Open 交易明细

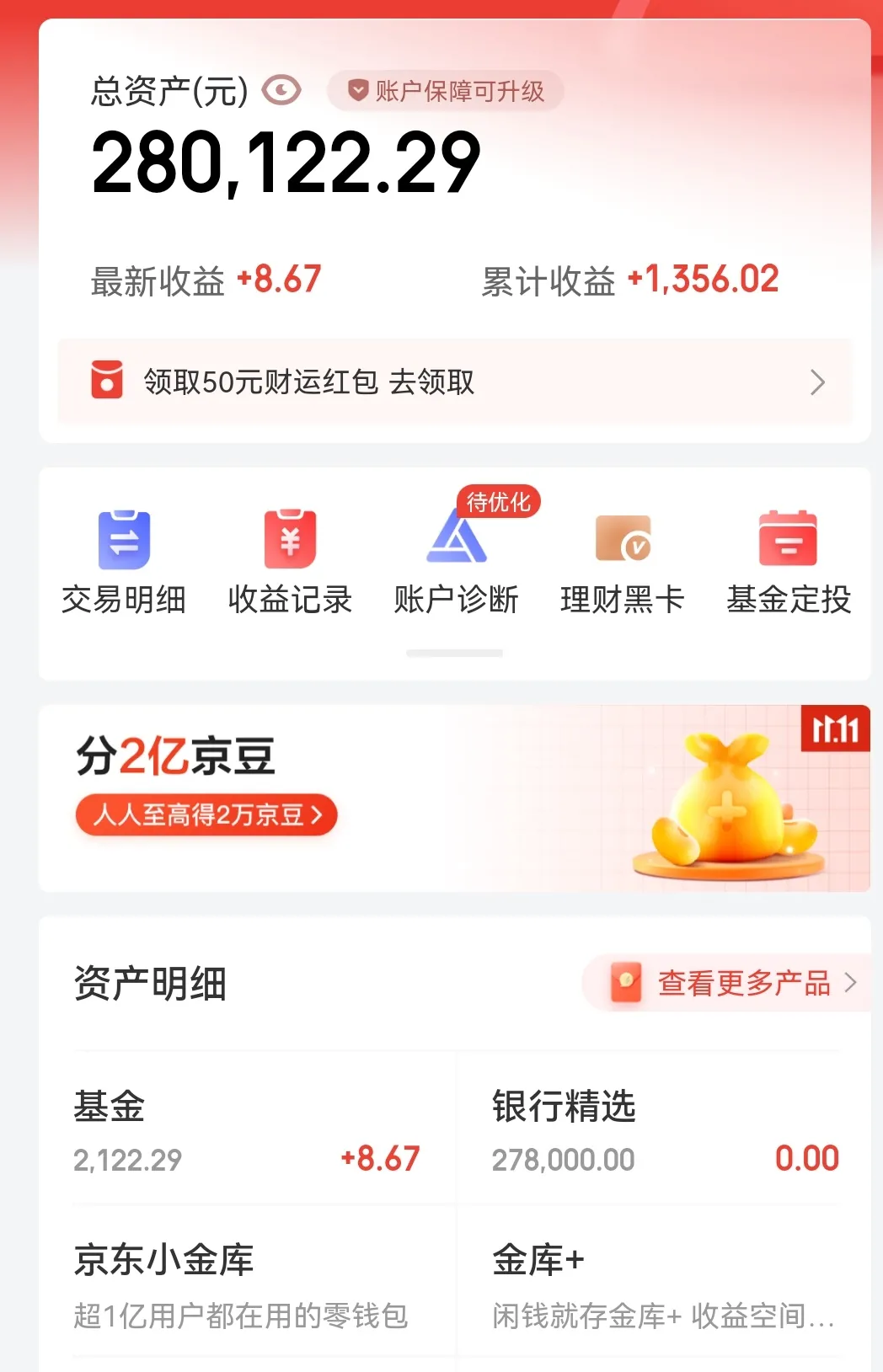(x=124, y=562)
